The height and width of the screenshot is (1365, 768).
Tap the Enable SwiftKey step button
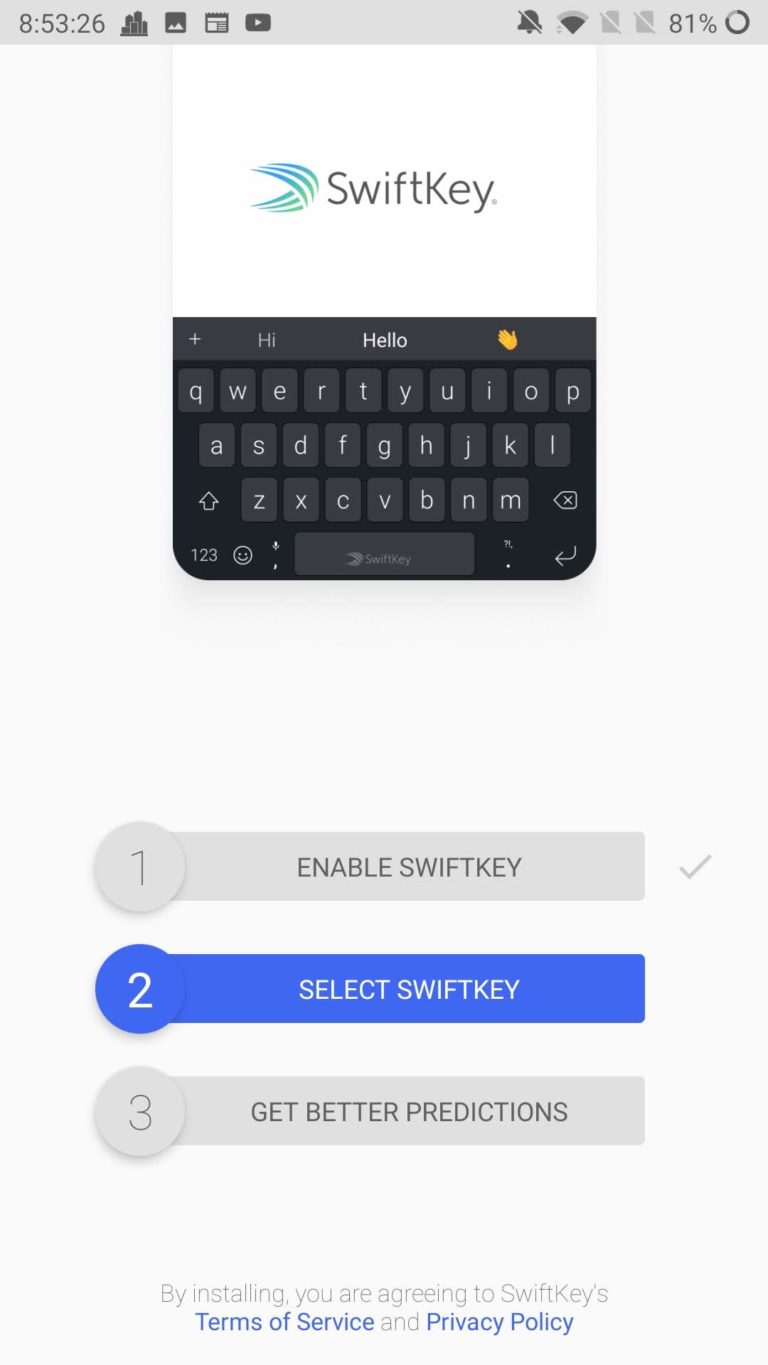(x=409, y=867)
